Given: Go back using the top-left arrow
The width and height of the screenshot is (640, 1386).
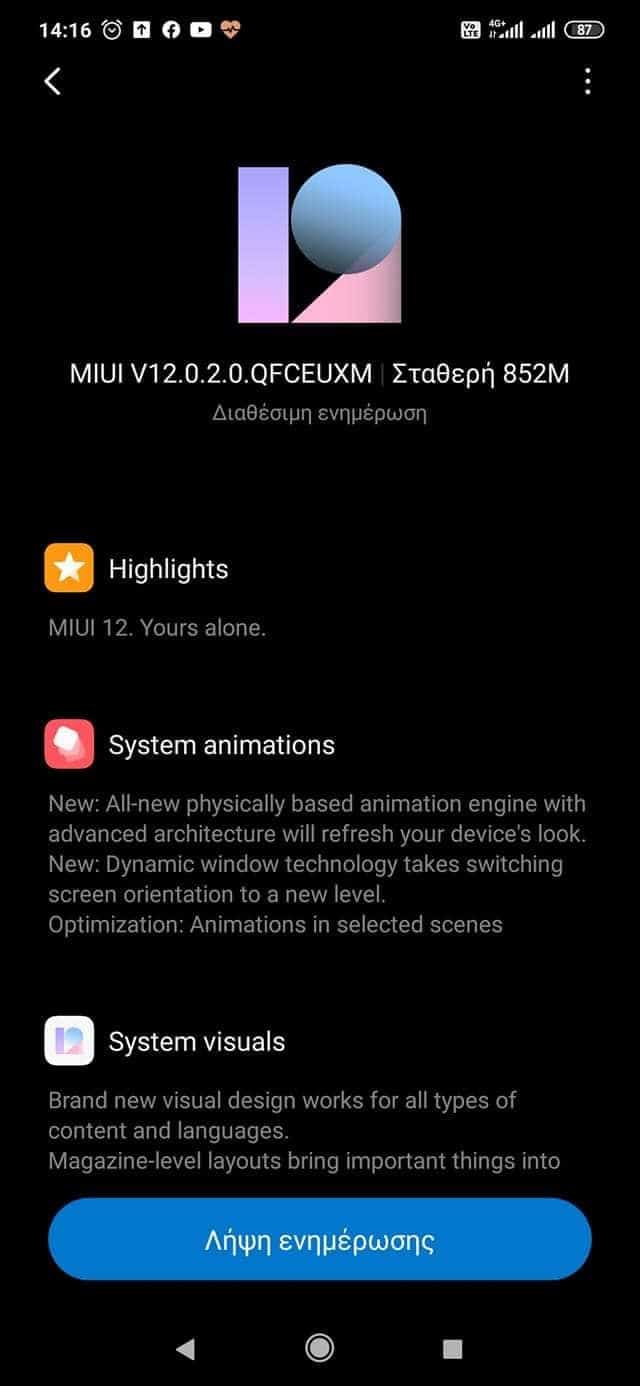Looking at the screenshot, I should tap(53, 81).
